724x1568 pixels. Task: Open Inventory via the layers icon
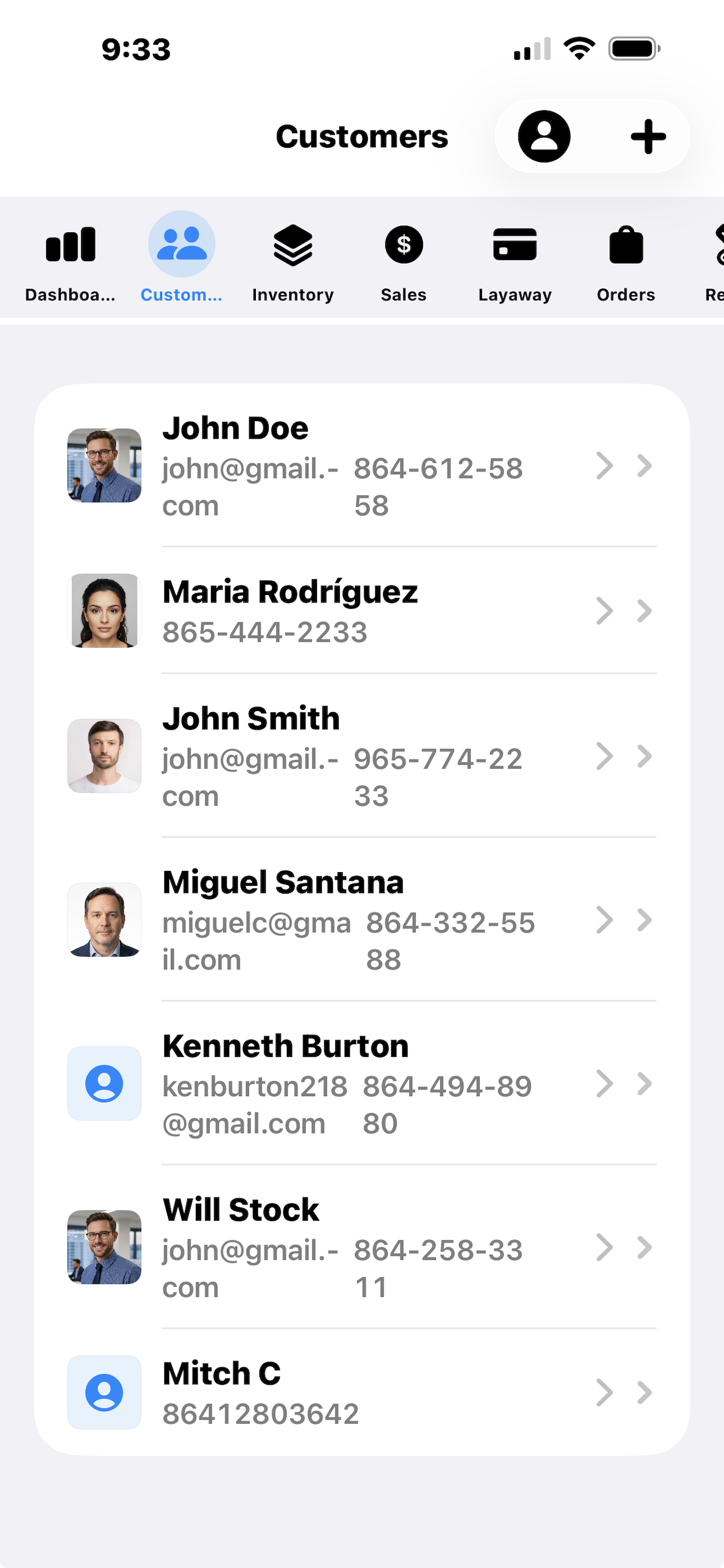293,244
